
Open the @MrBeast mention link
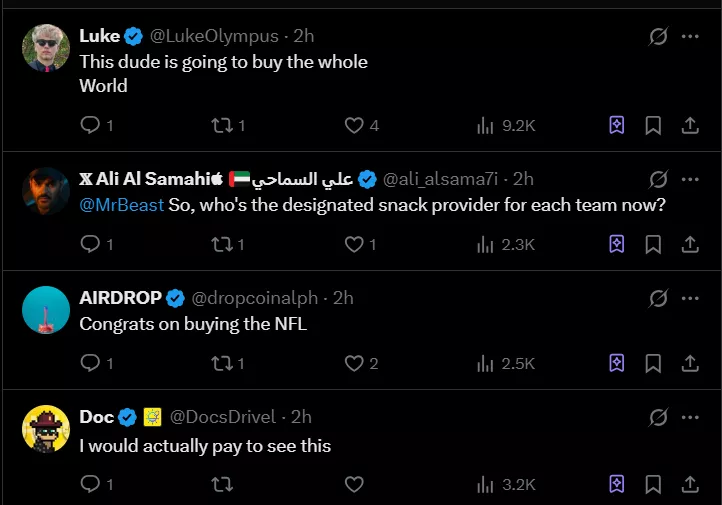(121, 205)
